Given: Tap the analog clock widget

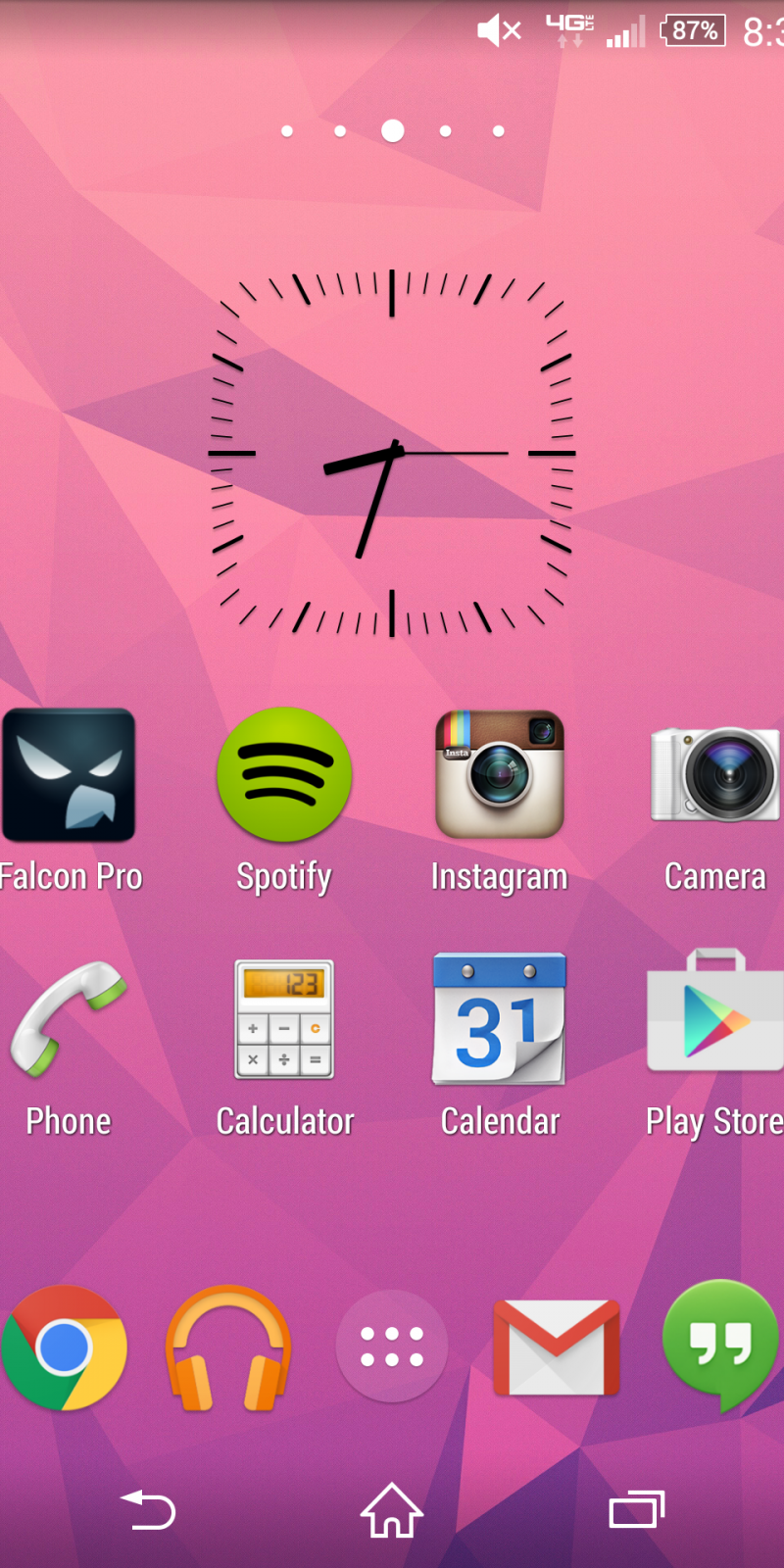Looking at the screenshot, I should click(392, 454).
